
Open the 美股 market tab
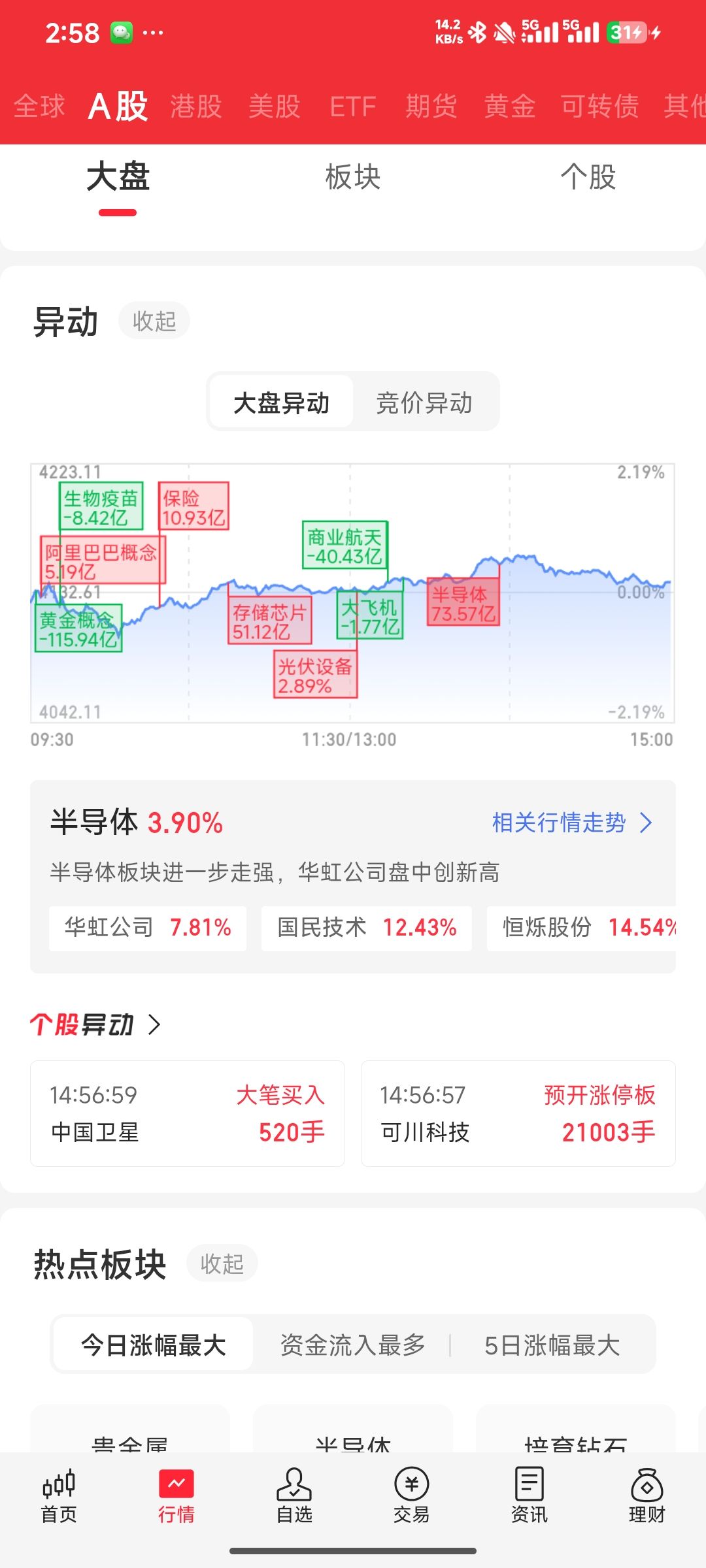point(275,106)
